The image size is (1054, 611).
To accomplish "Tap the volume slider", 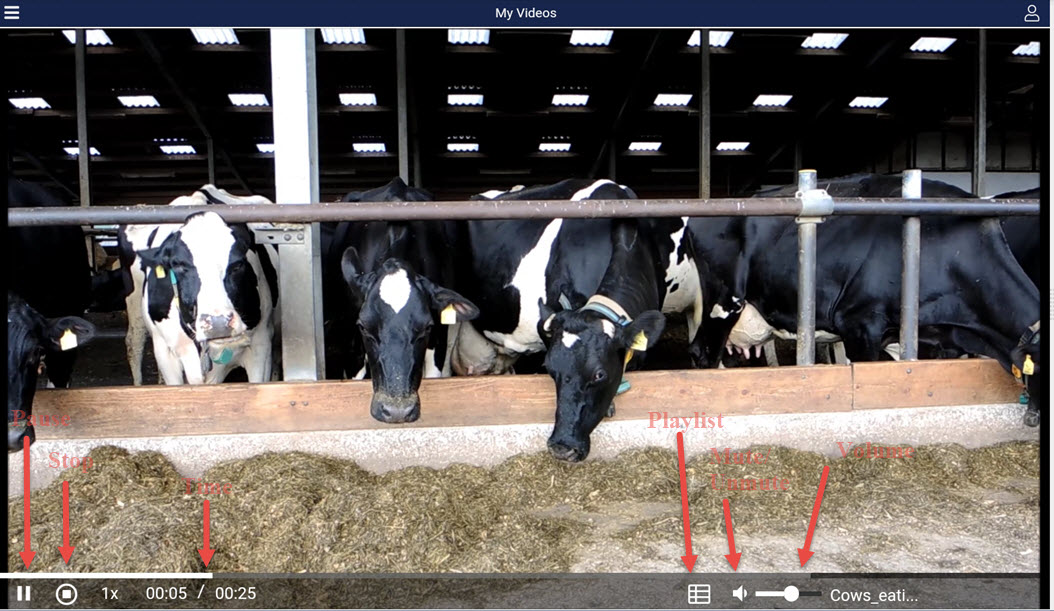I will point(787,594).
